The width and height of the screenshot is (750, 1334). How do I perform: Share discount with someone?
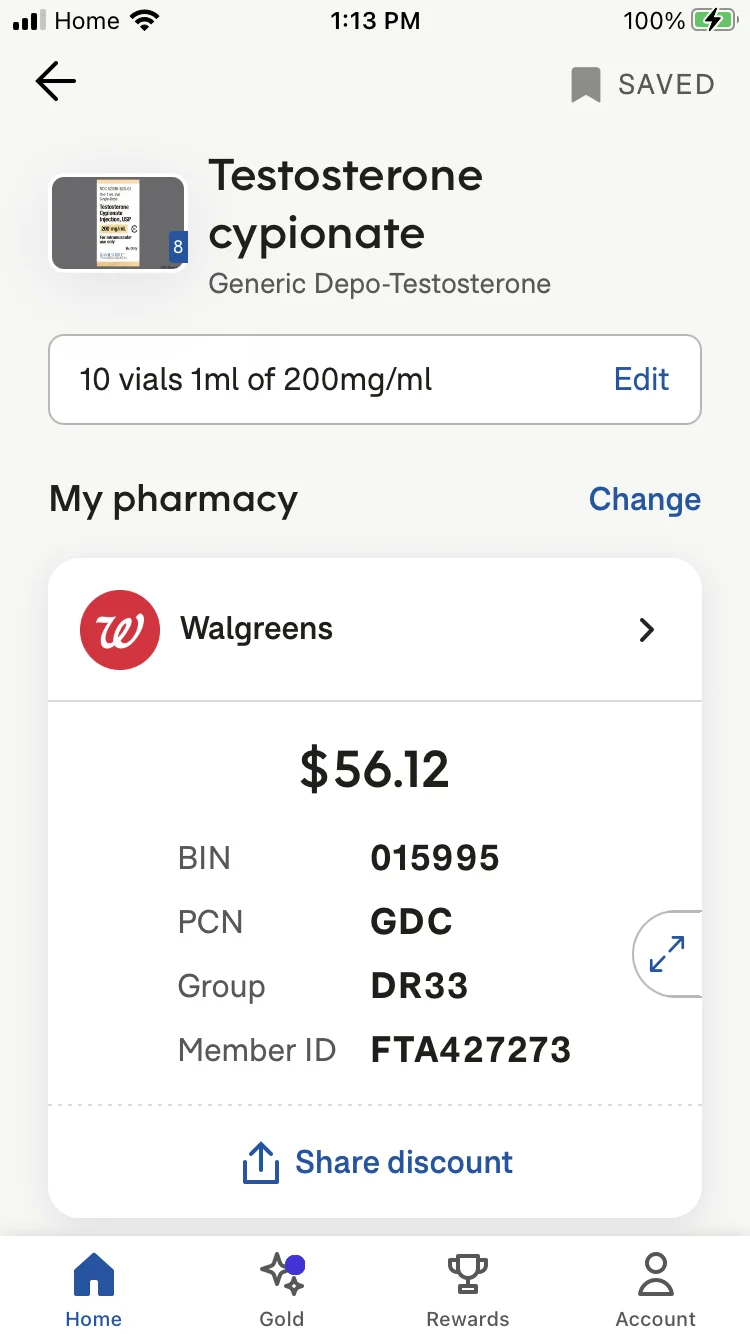[x=376, y=1163]
